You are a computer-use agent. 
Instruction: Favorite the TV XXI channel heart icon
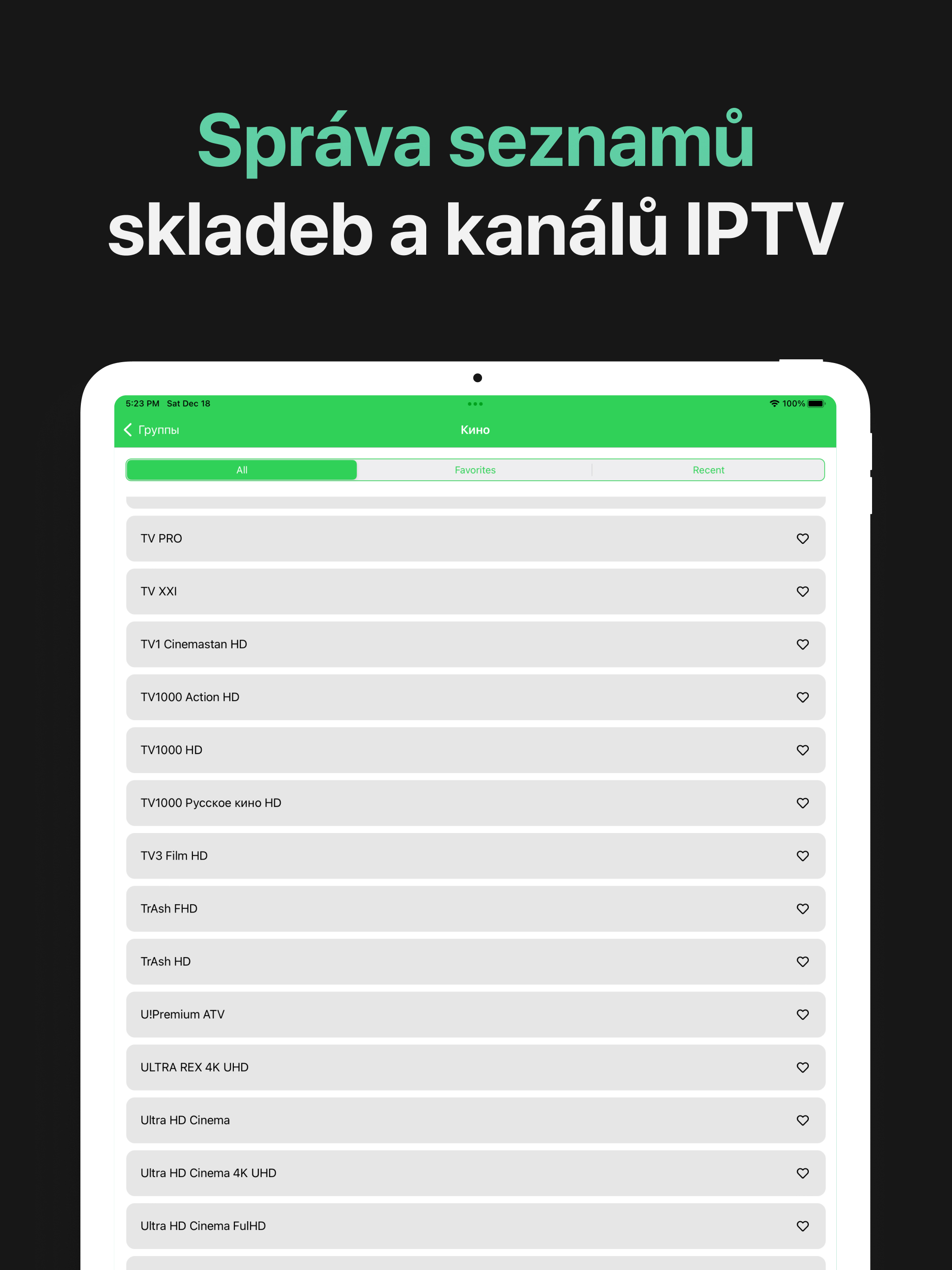tap(802, 591)
